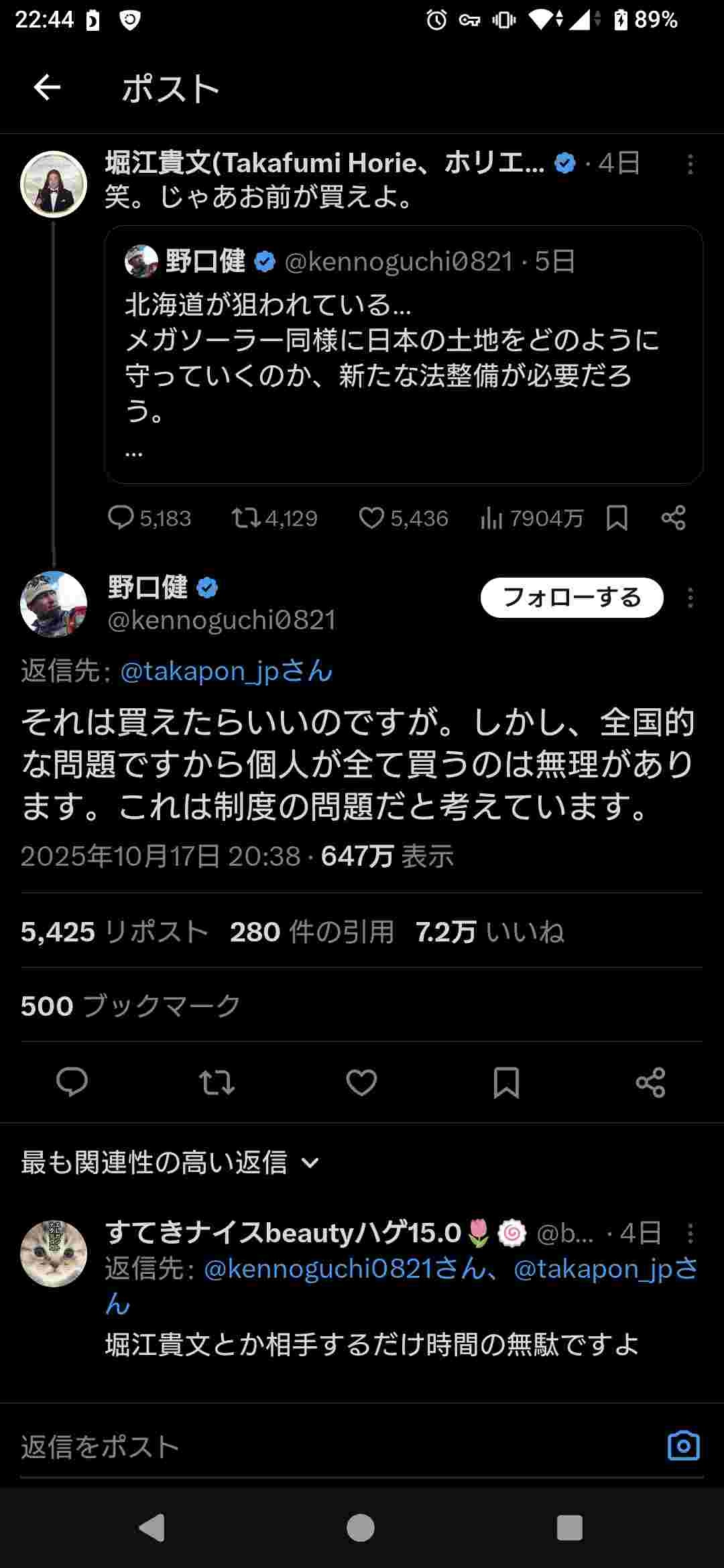The image size is (724, 1568).
Task: Go back using the top arrow
Action: coord(47,88)
